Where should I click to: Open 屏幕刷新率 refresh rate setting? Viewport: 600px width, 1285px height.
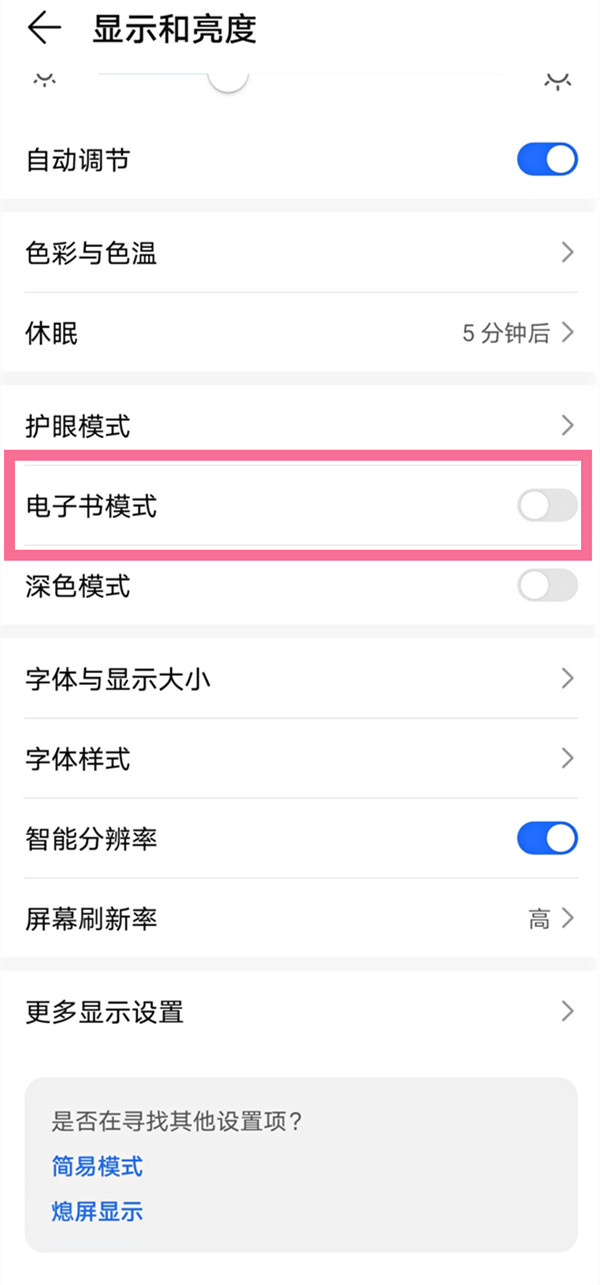[x=300, y=918]
